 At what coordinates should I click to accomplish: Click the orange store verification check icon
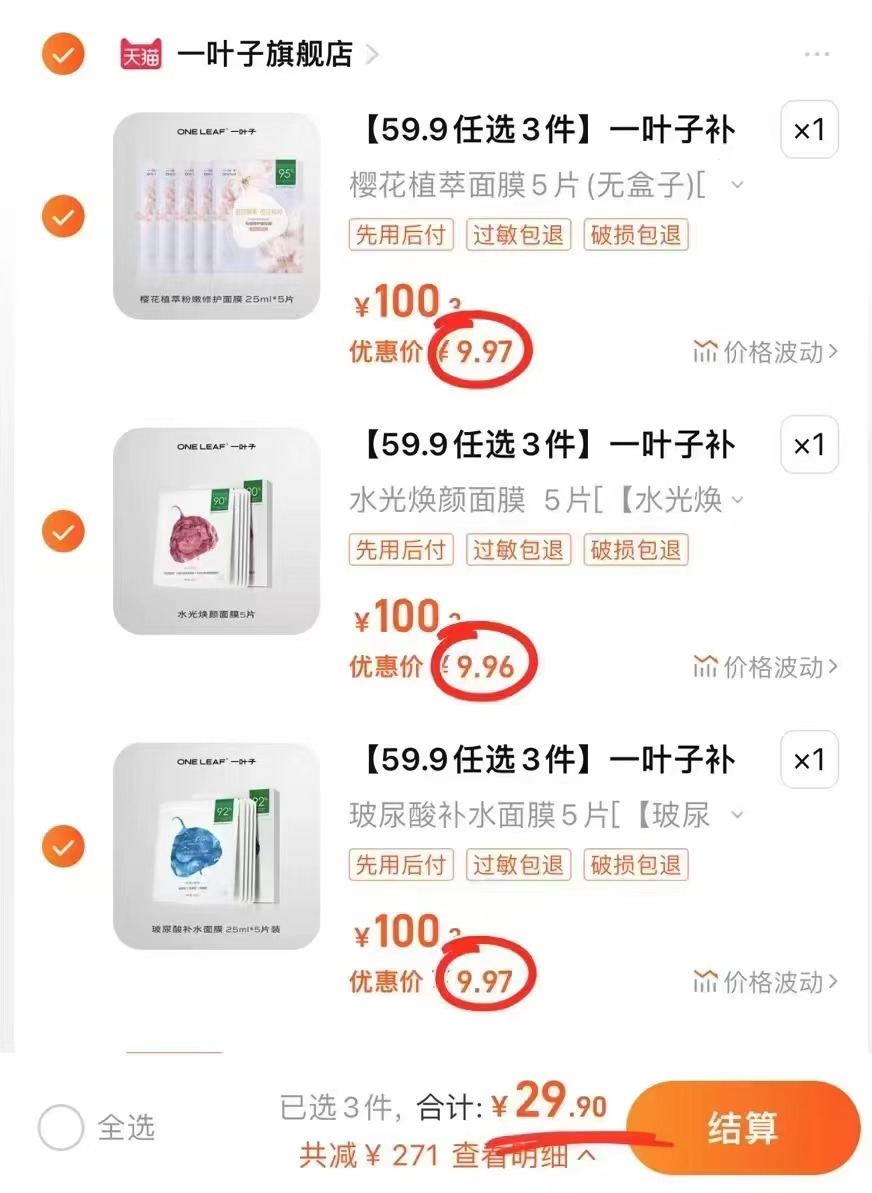(x=62, y=55)
